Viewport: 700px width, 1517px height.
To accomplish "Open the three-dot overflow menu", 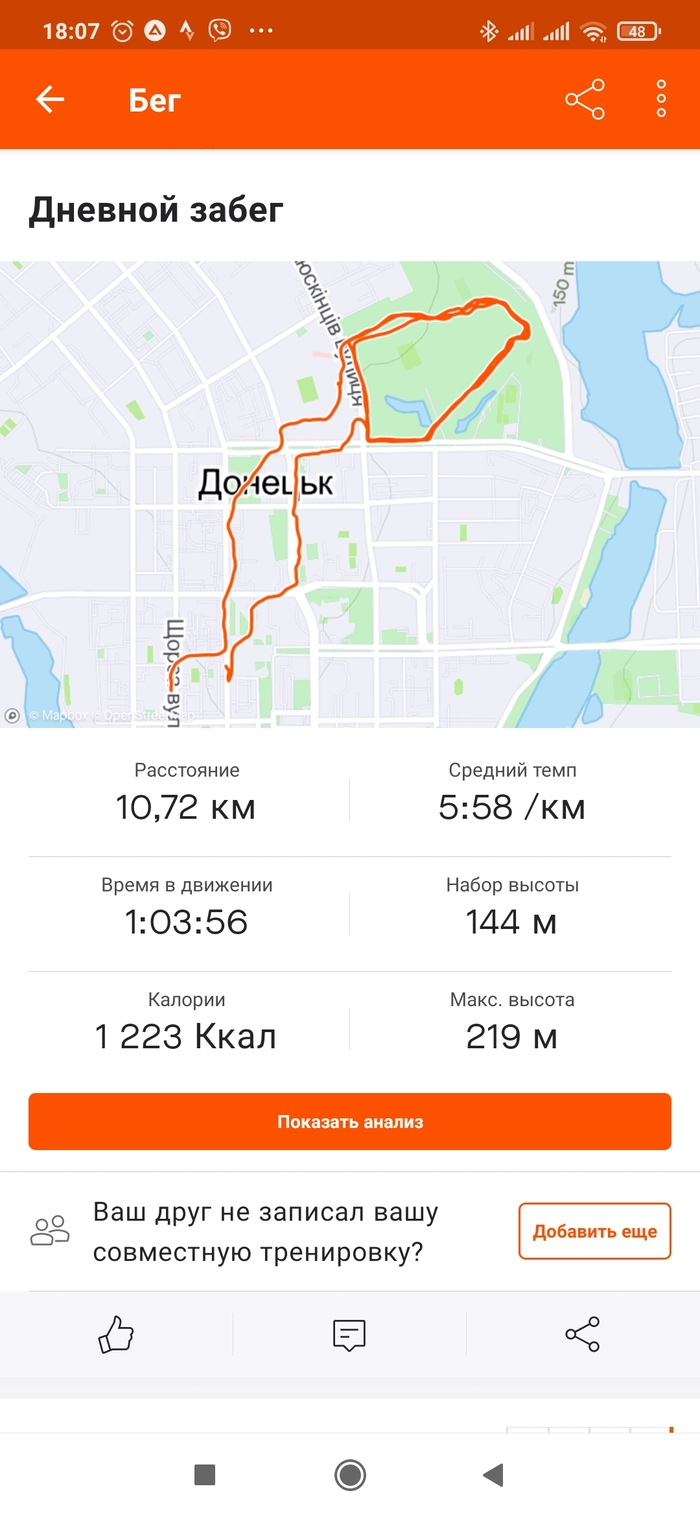I will coord(661,99).
